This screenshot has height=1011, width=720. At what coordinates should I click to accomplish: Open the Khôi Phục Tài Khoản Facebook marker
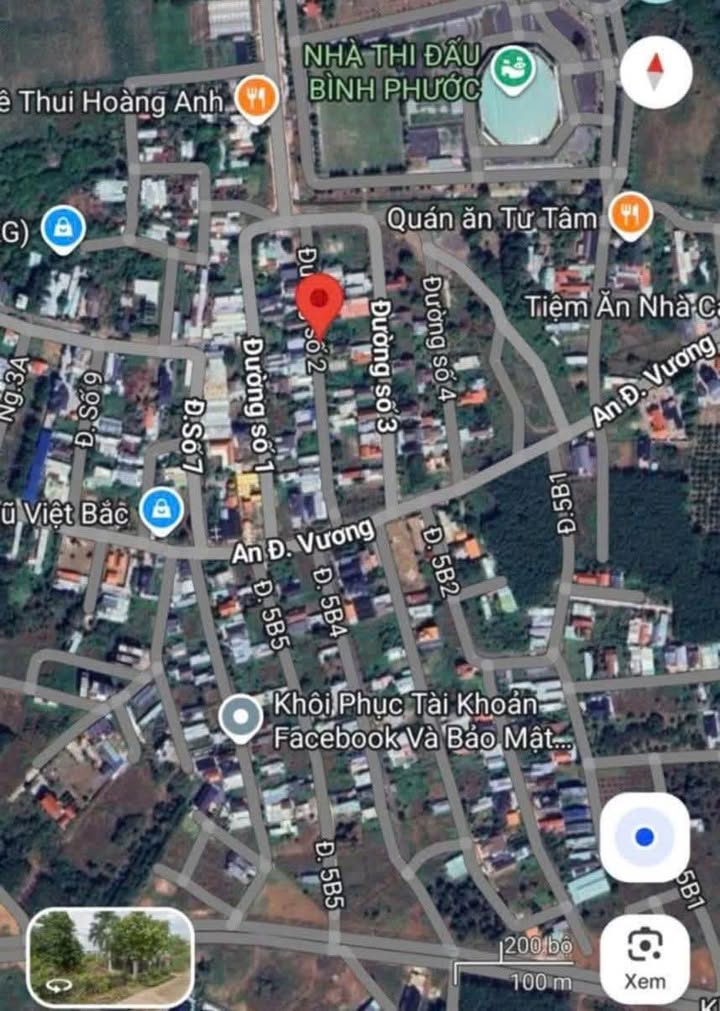pos(241,718)
